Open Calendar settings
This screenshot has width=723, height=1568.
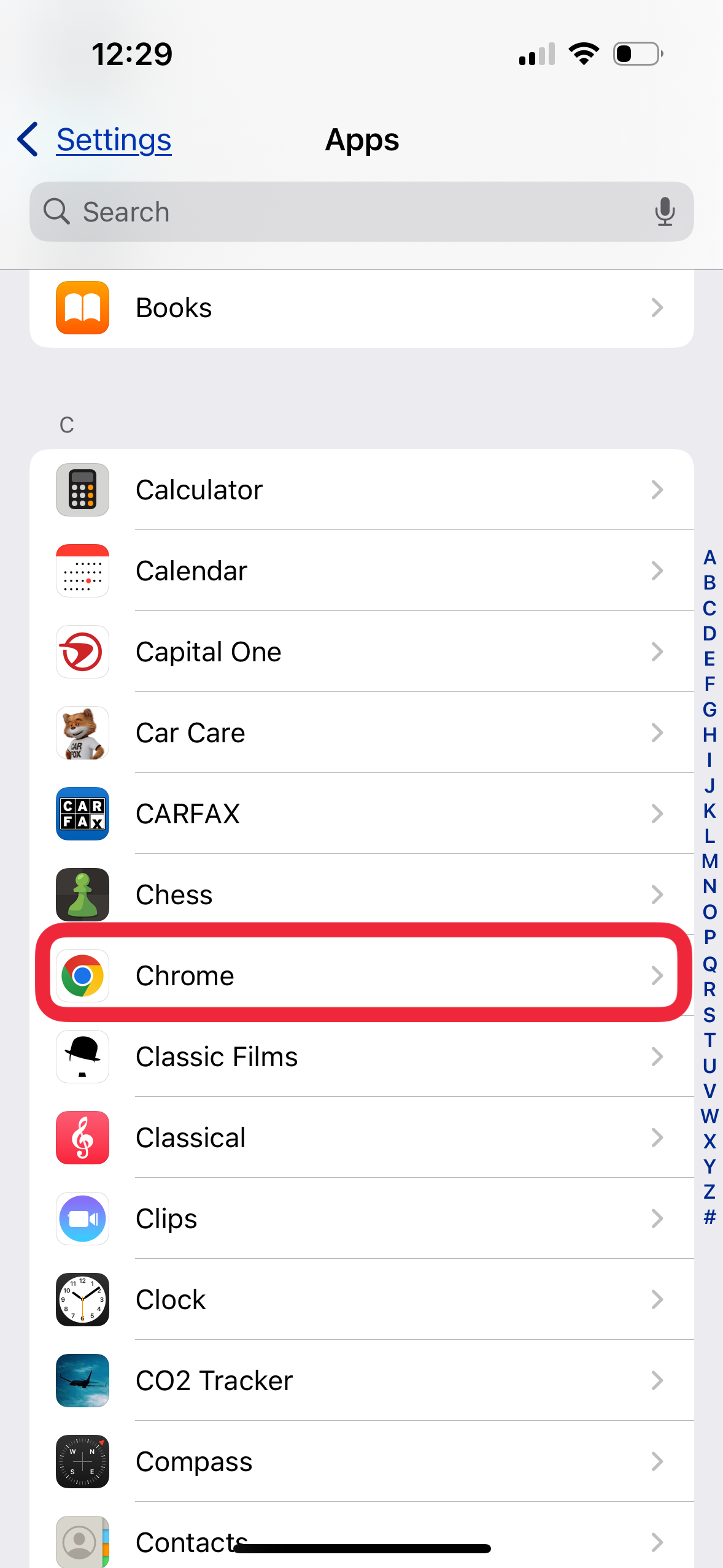[x=361, y=571]
